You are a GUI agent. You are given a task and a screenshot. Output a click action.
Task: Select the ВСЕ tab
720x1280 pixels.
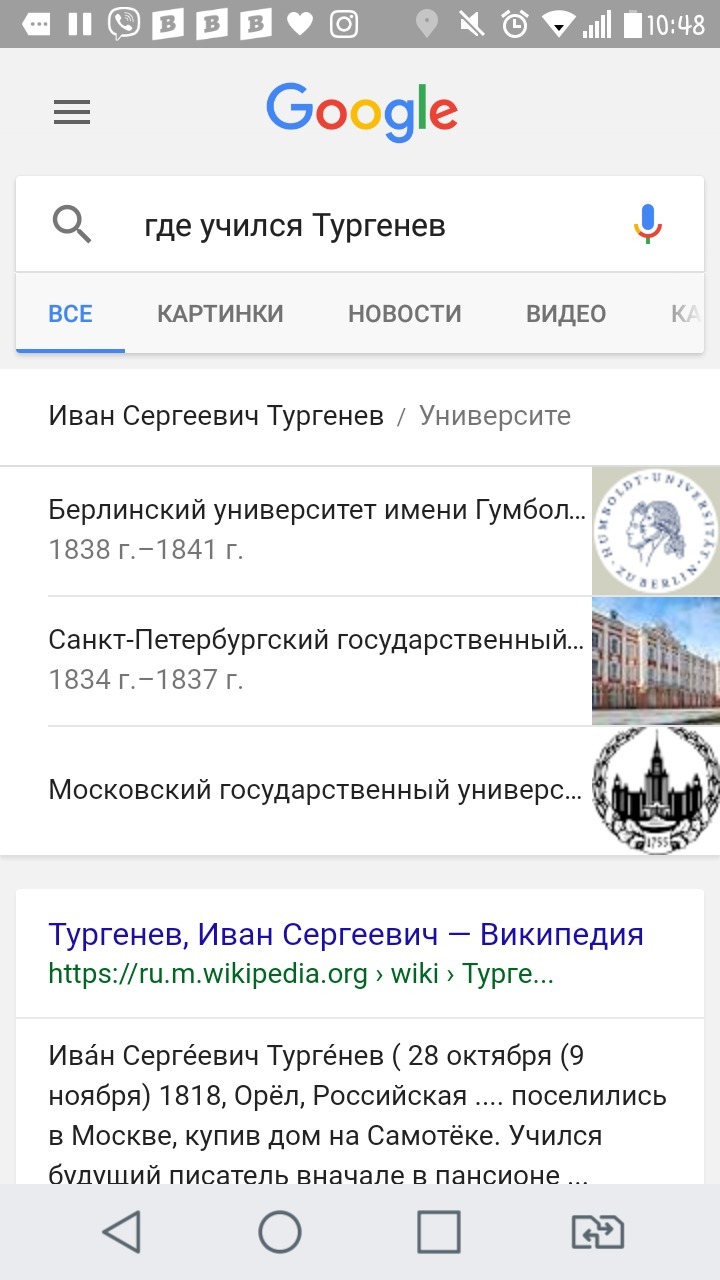[x=70, y=314]
